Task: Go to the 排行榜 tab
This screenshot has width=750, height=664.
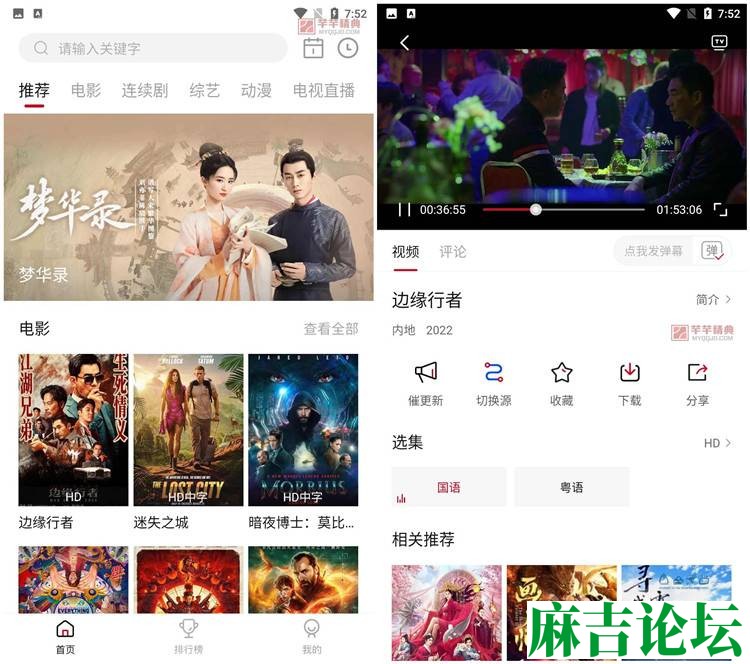Action: point(188,636)
